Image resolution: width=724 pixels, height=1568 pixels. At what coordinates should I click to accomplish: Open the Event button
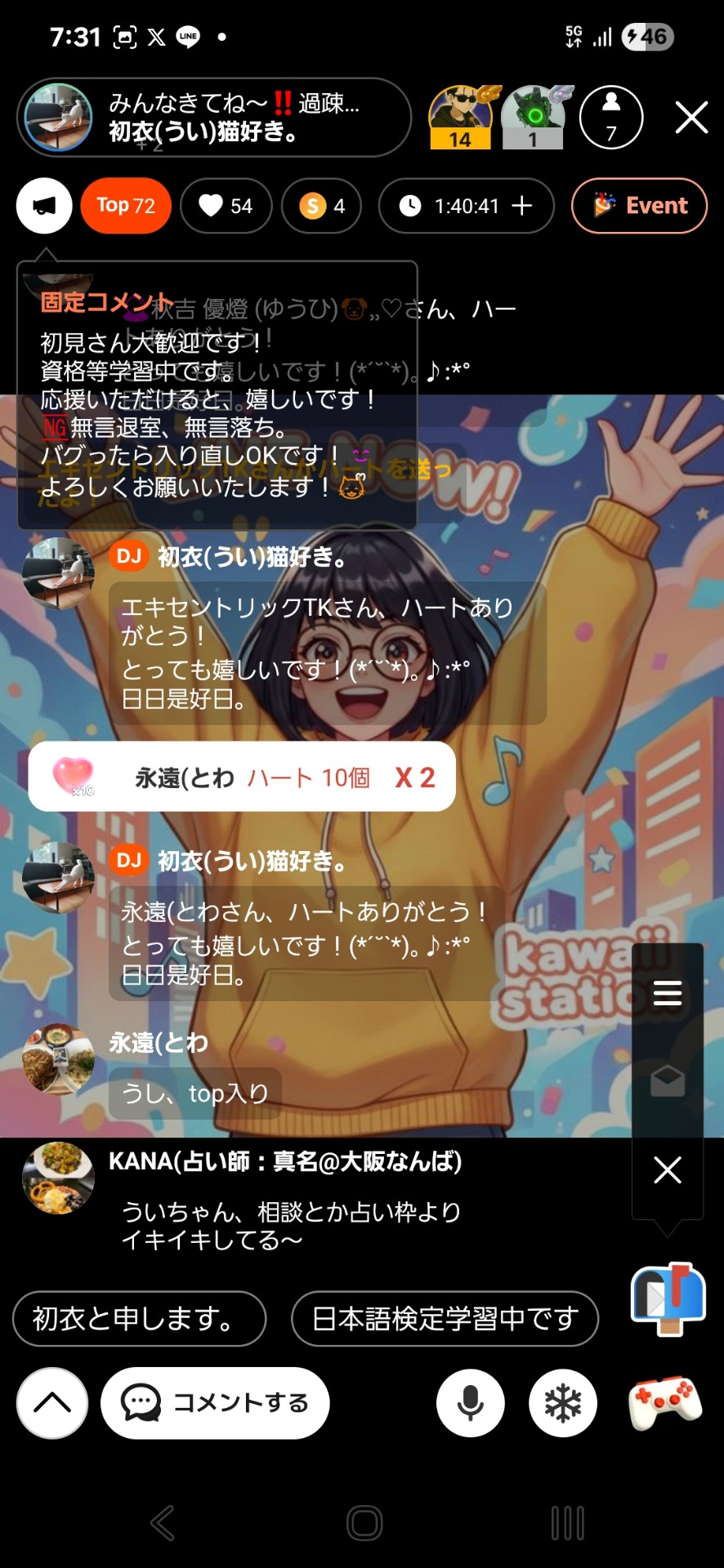click(639, 206)
